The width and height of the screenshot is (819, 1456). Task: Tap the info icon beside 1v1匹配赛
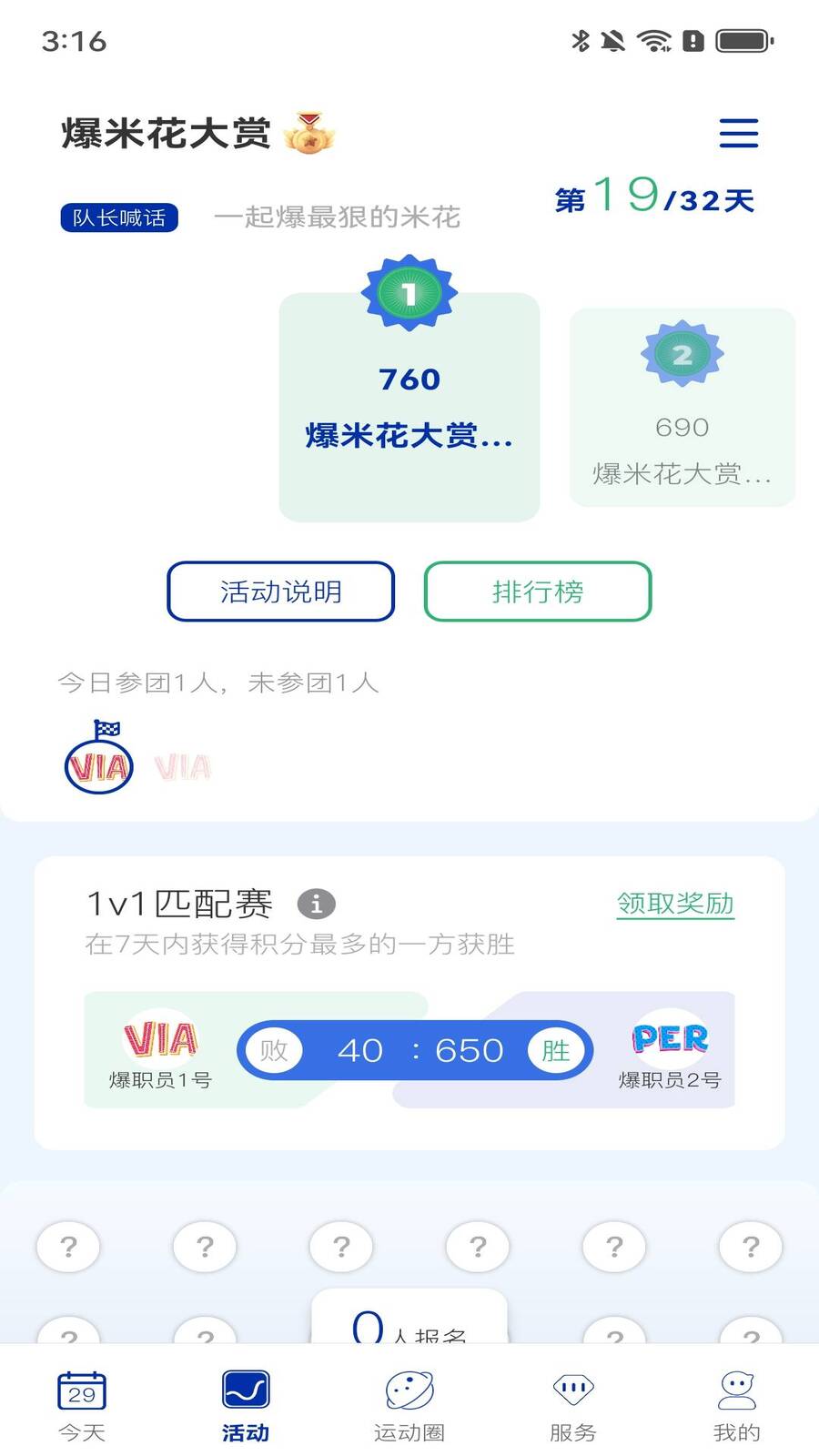pyautogui.click(x=316, y=903)
